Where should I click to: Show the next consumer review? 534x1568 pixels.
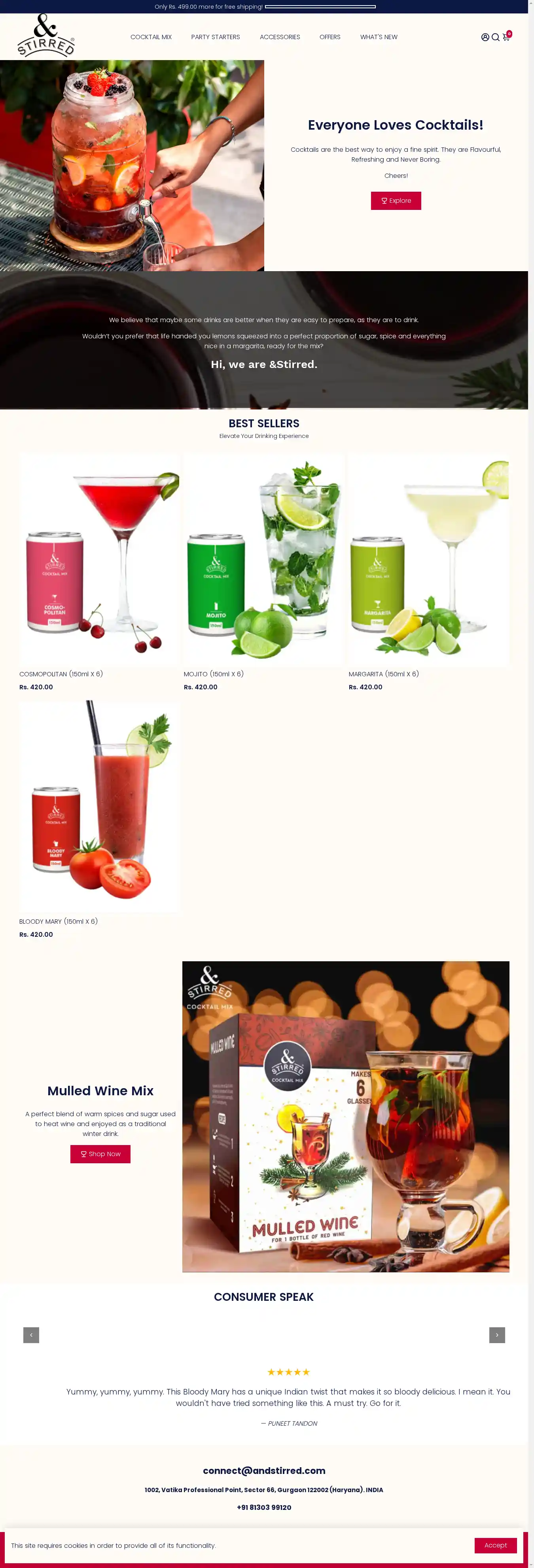pyautogui.click(x=497, y=1335)
